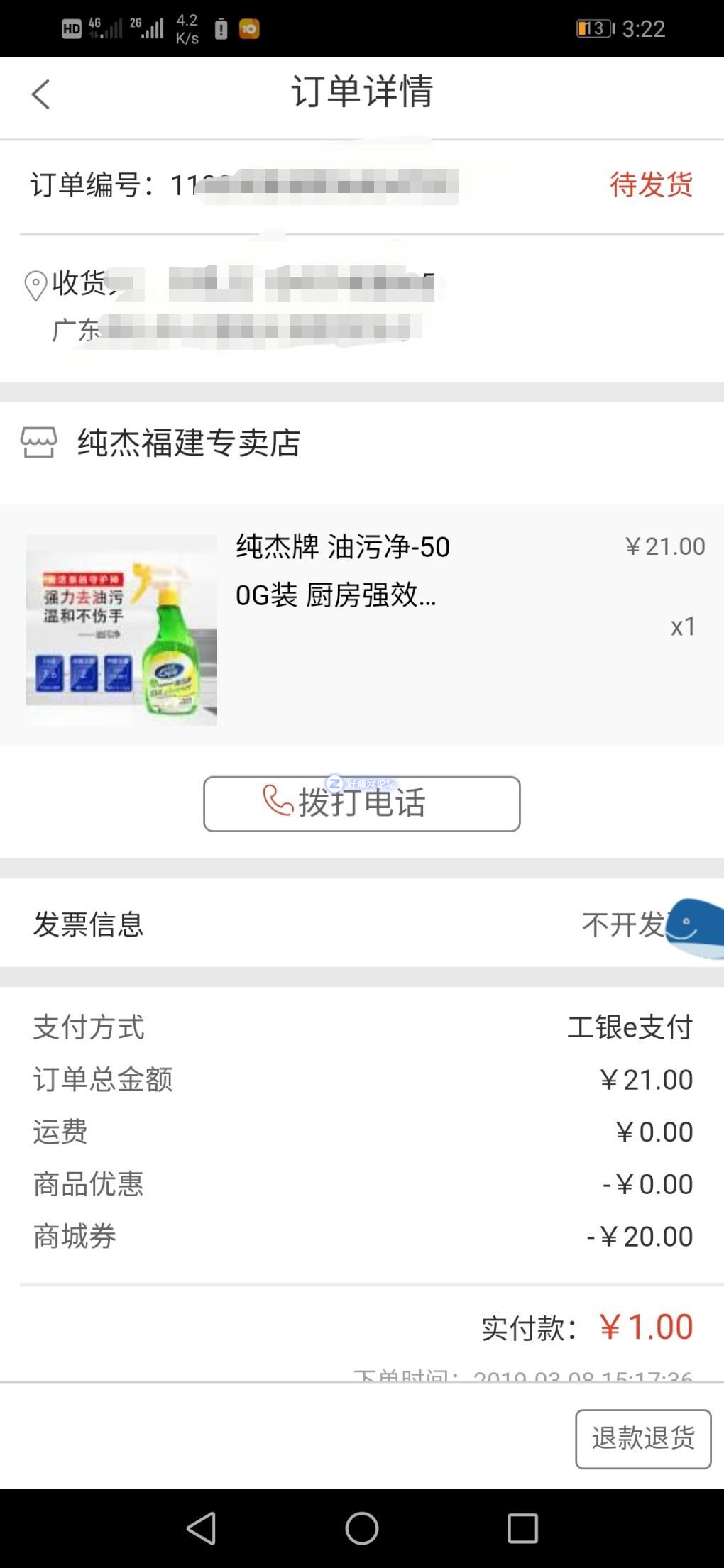This screenshot has height=1568, width=724.
Task: Tap the 退款退货 refund button
Action: pos(642,1438)
